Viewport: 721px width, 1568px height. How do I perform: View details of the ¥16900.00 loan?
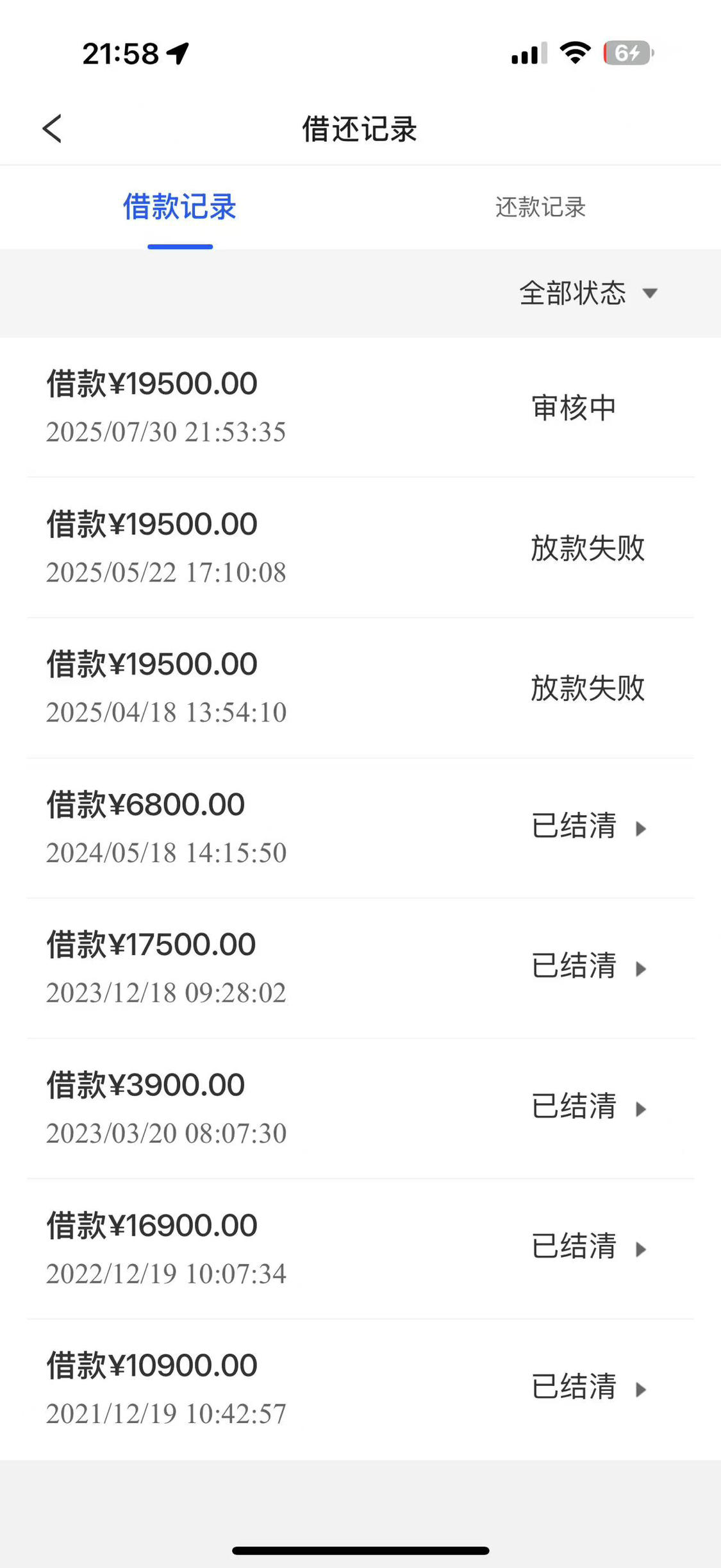(x=360, y=1249)
